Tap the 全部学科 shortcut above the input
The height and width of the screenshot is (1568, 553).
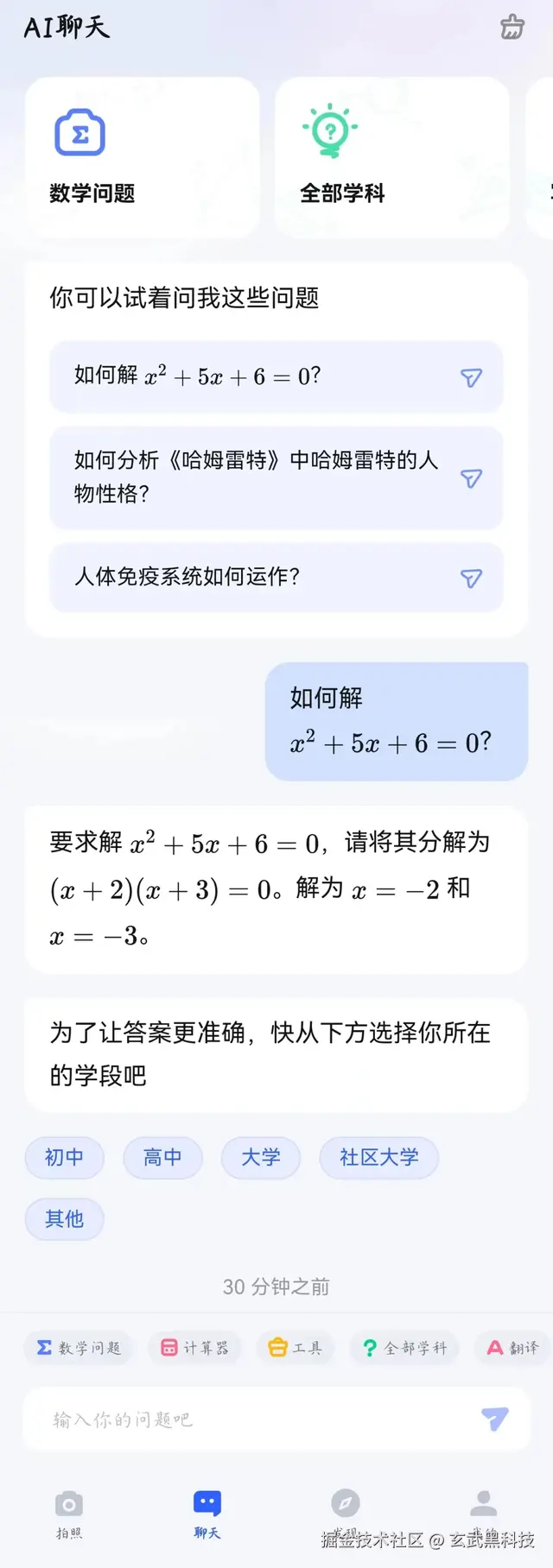[x=404, y=1348]
